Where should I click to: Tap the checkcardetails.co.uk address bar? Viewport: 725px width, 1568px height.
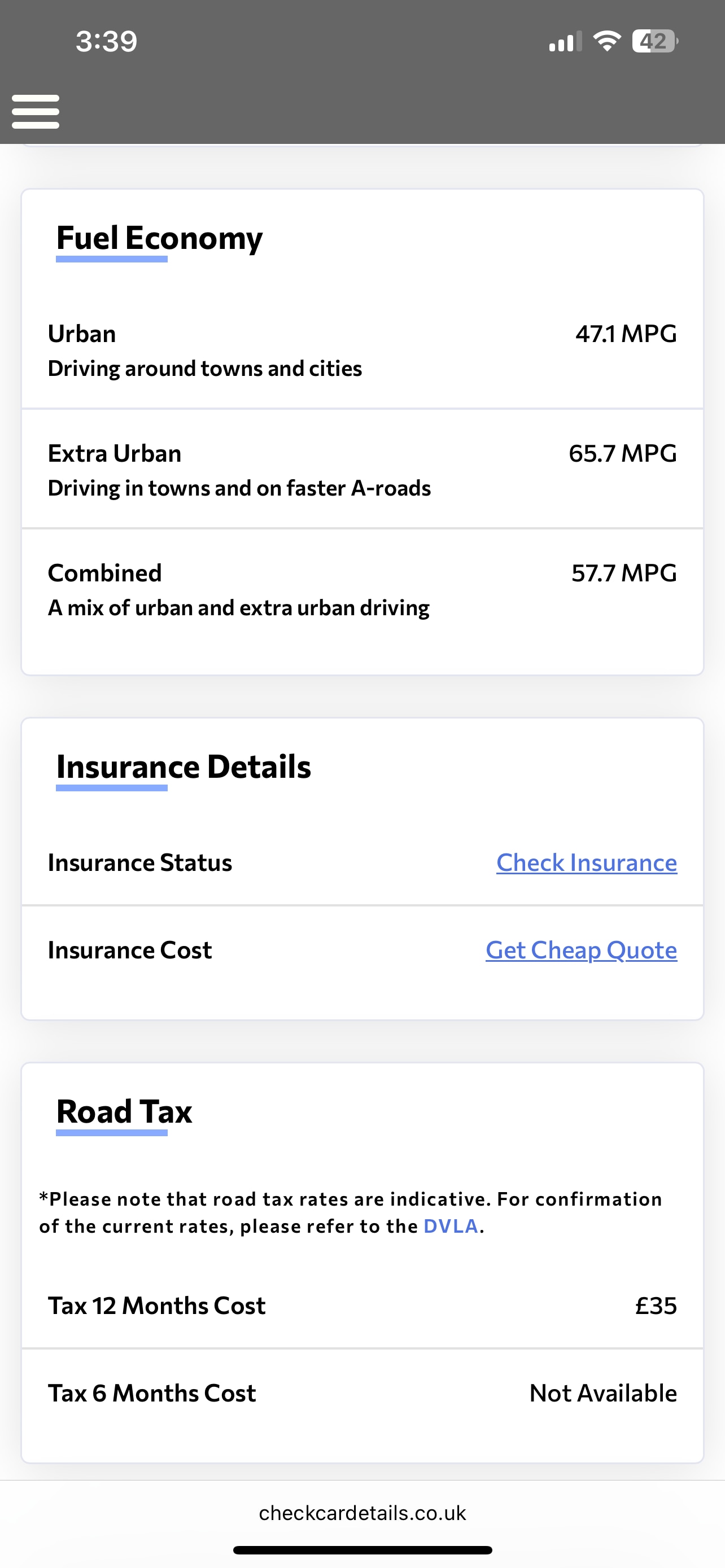pos(362,1513)
